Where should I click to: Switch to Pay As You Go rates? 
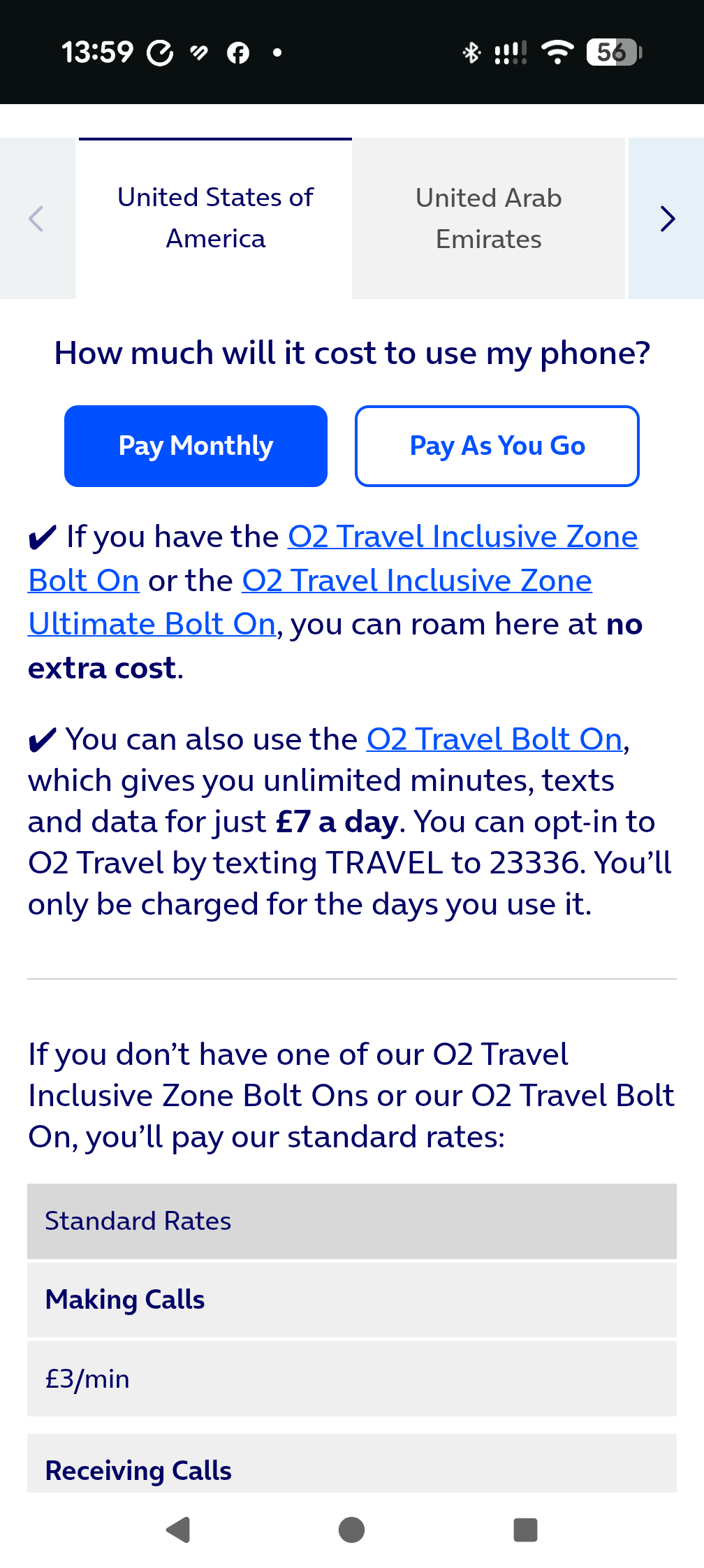pos(497,446)
